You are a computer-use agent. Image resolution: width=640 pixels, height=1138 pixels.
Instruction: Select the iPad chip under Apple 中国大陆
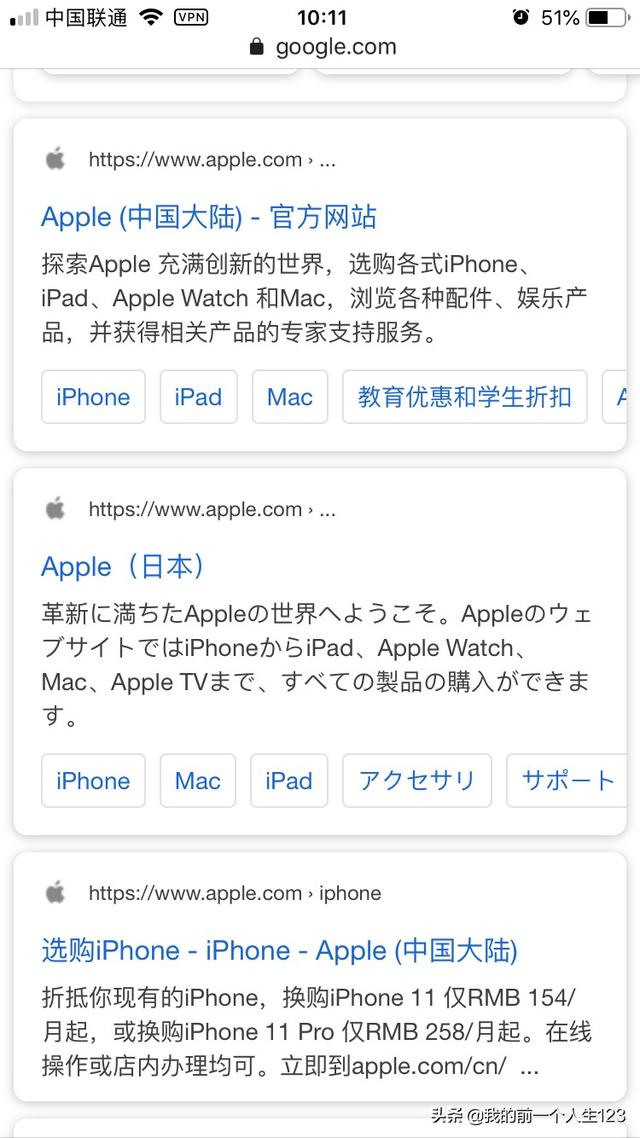pyautogui.click(x=198, y=396)
